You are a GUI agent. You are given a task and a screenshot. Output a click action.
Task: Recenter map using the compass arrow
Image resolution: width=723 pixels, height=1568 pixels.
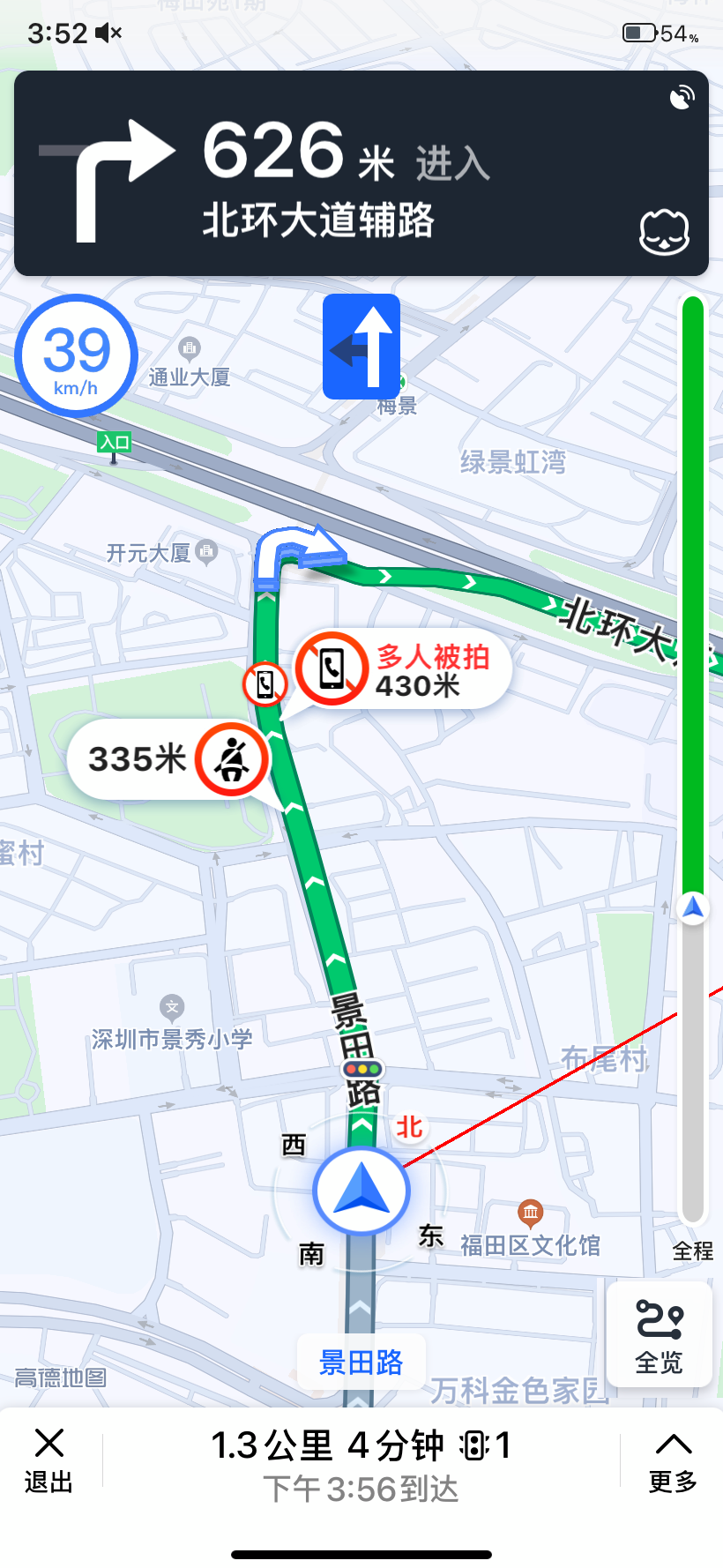point(361,1191)
